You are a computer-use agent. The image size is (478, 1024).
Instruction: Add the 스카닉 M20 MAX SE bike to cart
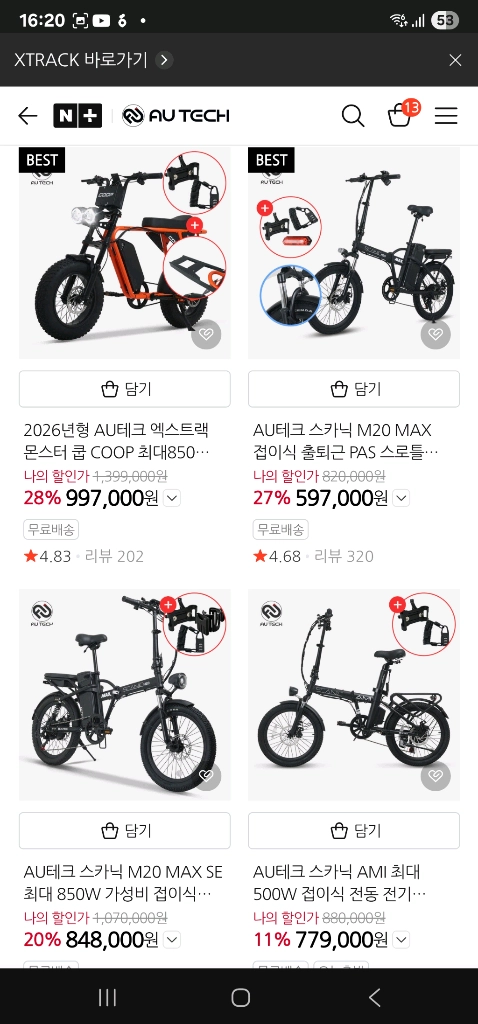point(125,831)
